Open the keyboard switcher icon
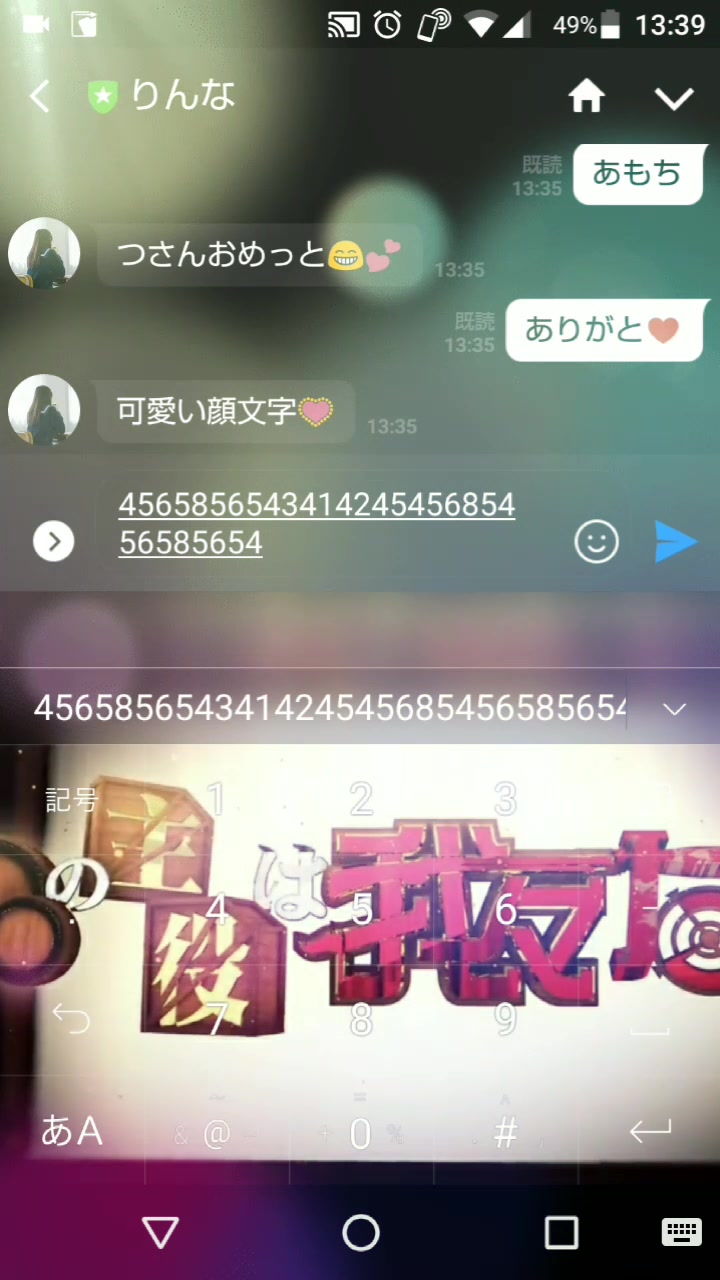Image resolution: width=720 pixels, height=1280 pixels. click(681, 1233)
